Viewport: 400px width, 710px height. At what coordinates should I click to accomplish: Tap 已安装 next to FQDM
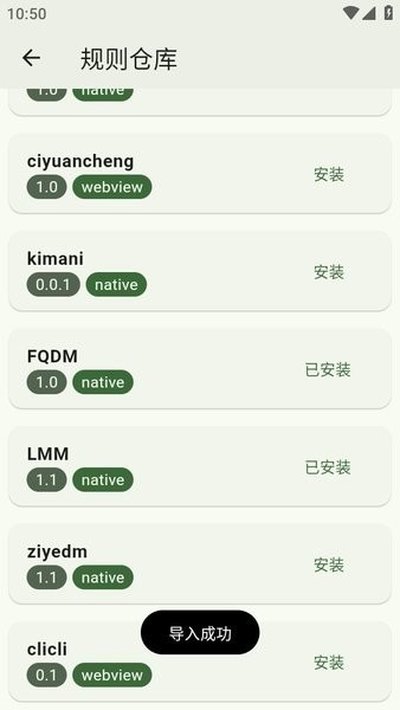point(328,370)
